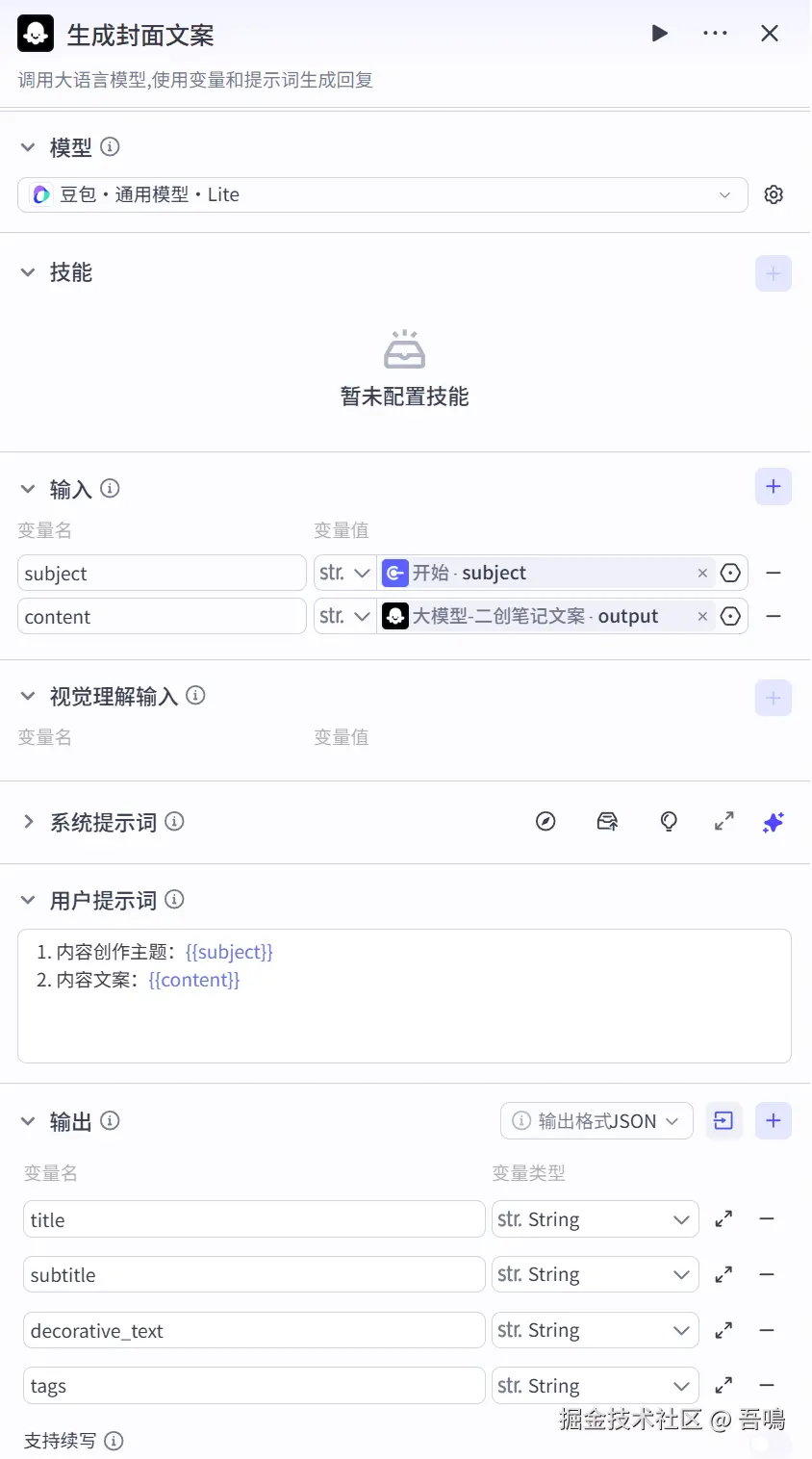
Task: Change the type of subtitle variable
Action: pos(595,1275)
